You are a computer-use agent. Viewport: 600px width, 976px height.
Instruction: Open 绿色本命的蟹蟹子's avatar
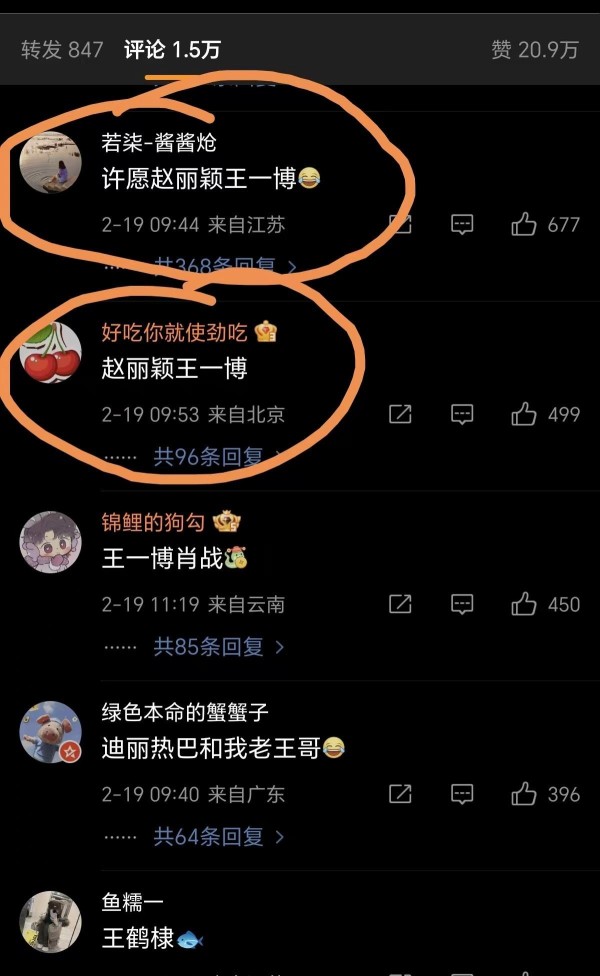tap(50, 732)
